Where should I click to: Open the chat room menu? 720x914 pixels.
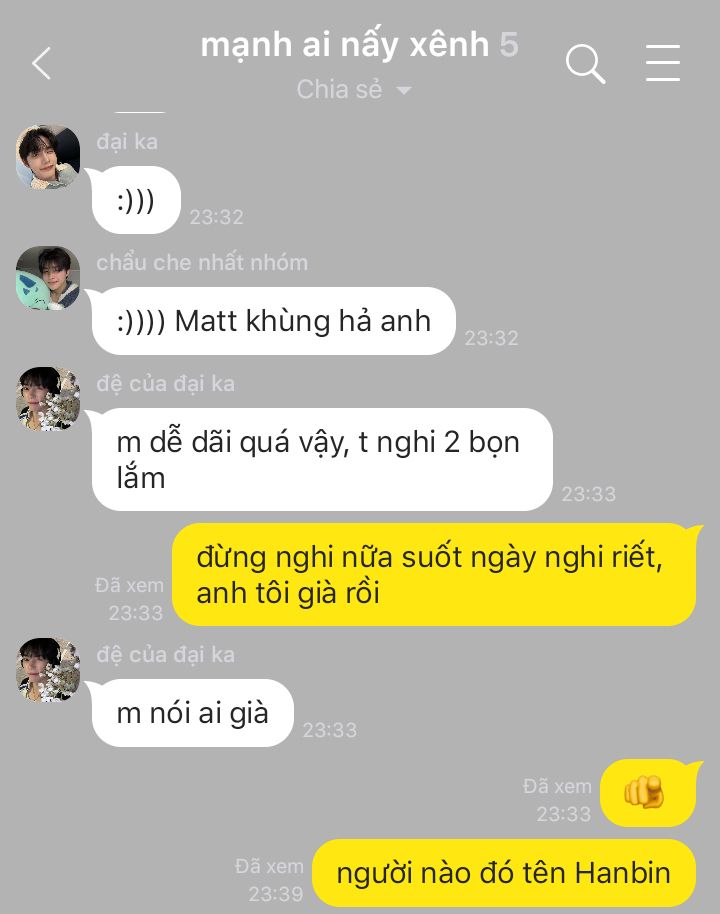[x=662, y=63]
